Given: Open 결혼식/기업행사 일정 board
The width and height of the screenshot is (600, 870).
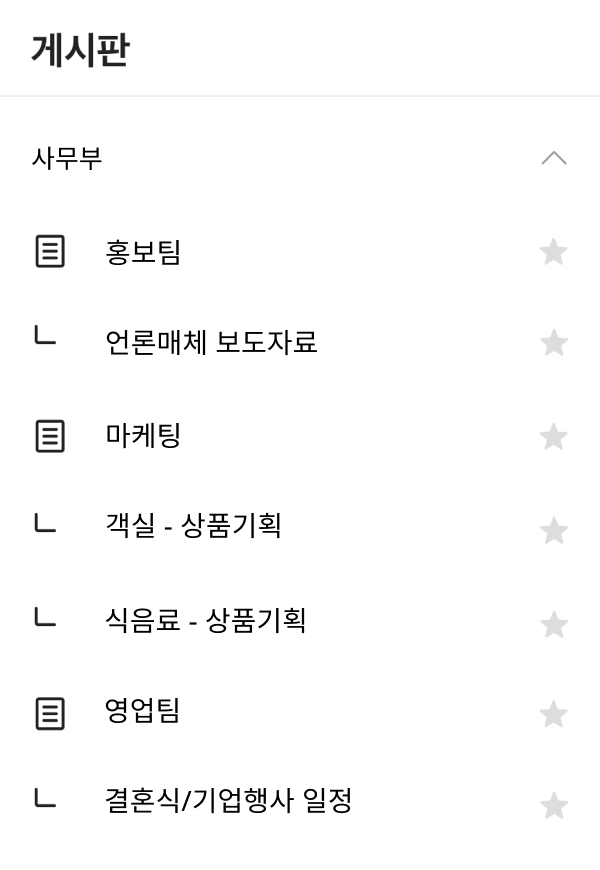Looking at the screenshot, I should coord(228,801).
